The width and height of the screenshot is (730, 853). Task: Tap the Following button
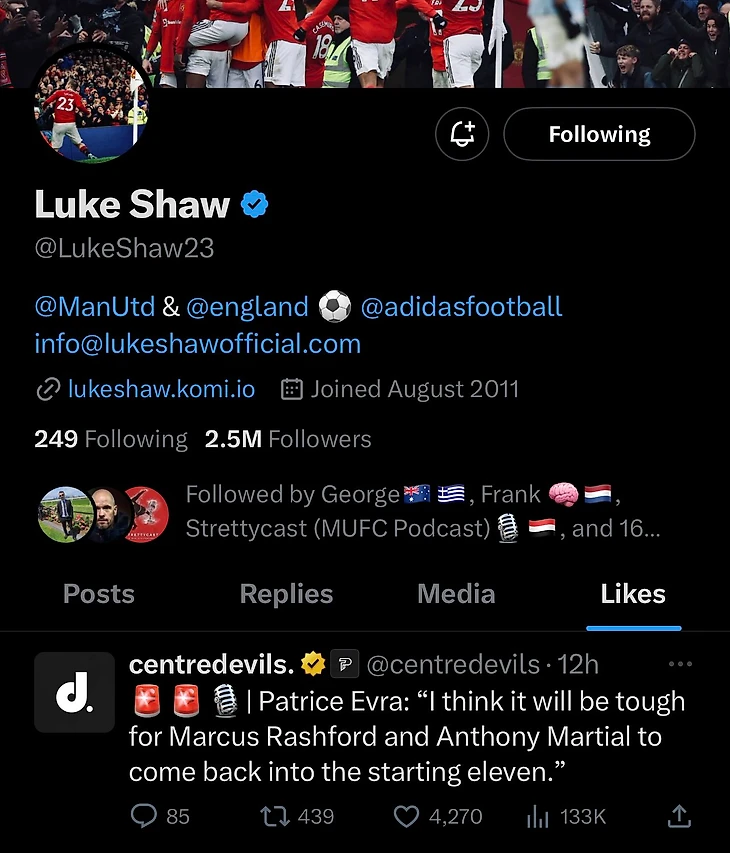(x=599, y=134)
